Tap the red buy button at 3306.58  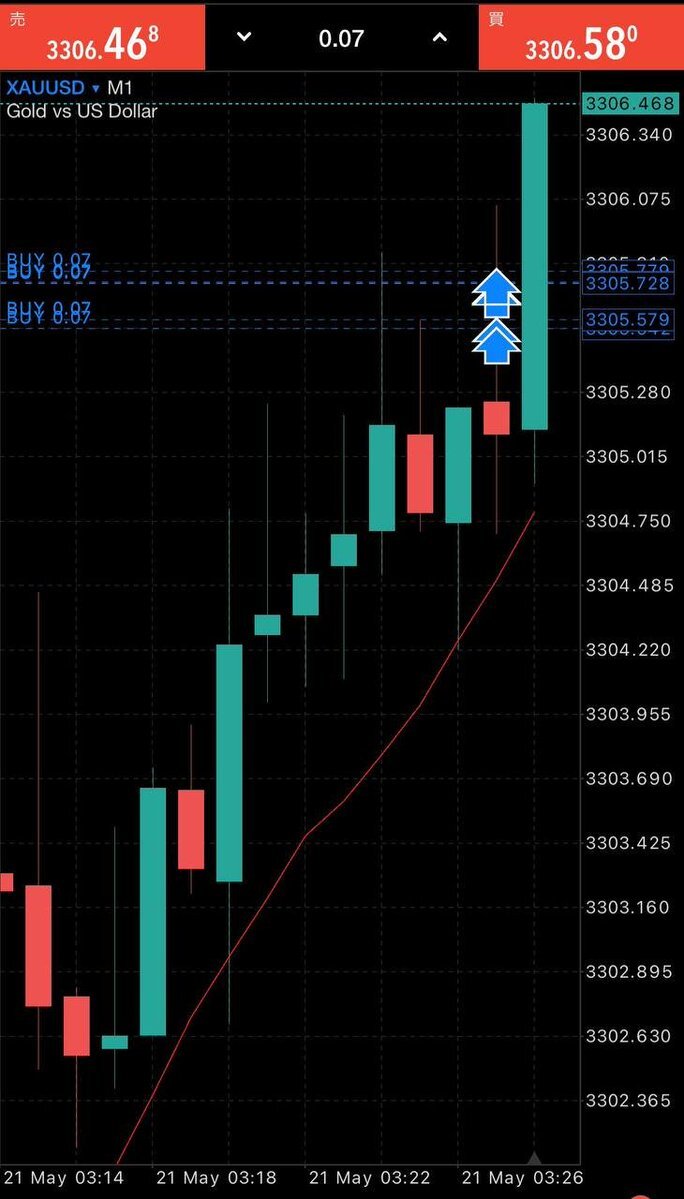[x=581, y=38]
